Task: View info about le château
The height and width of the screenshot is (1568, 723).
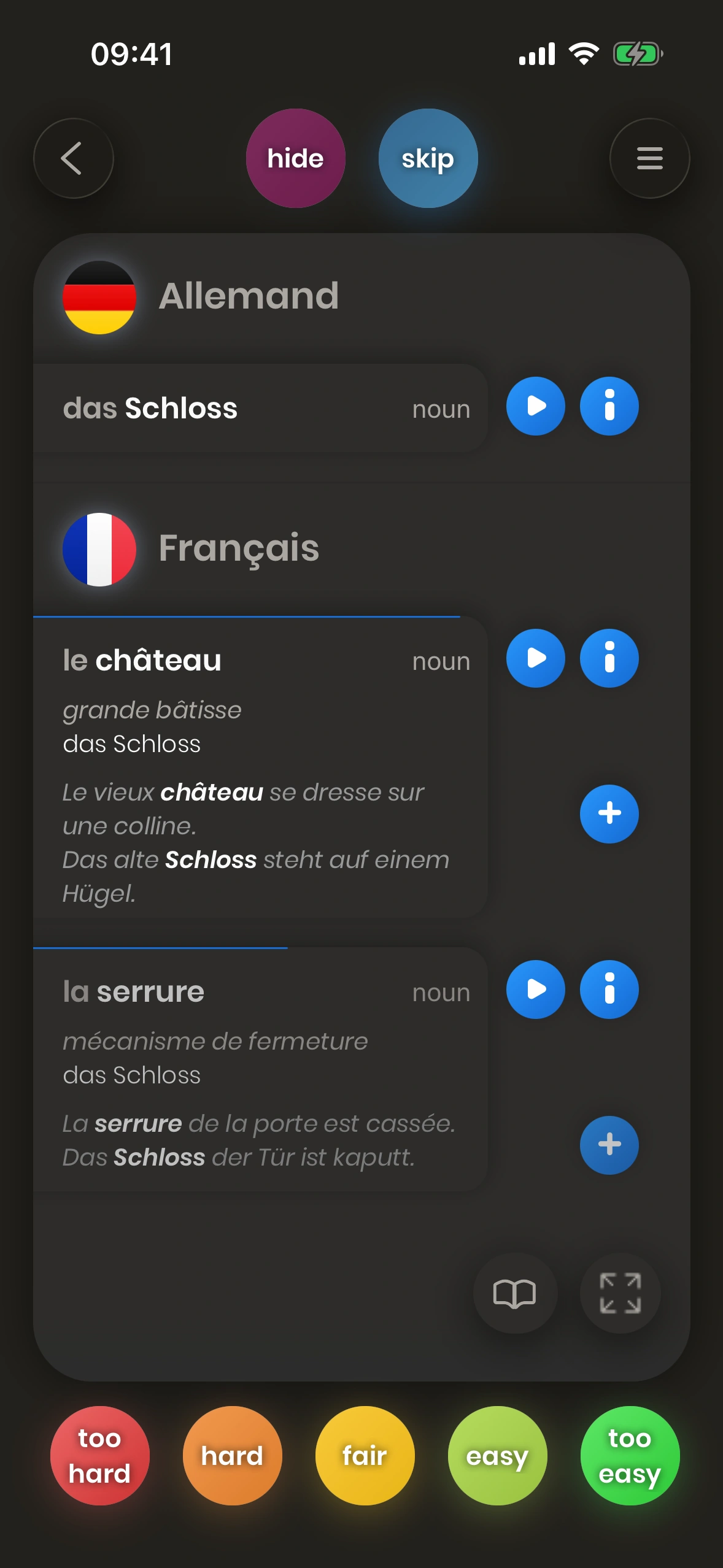Action: click(x=609, y=658)
